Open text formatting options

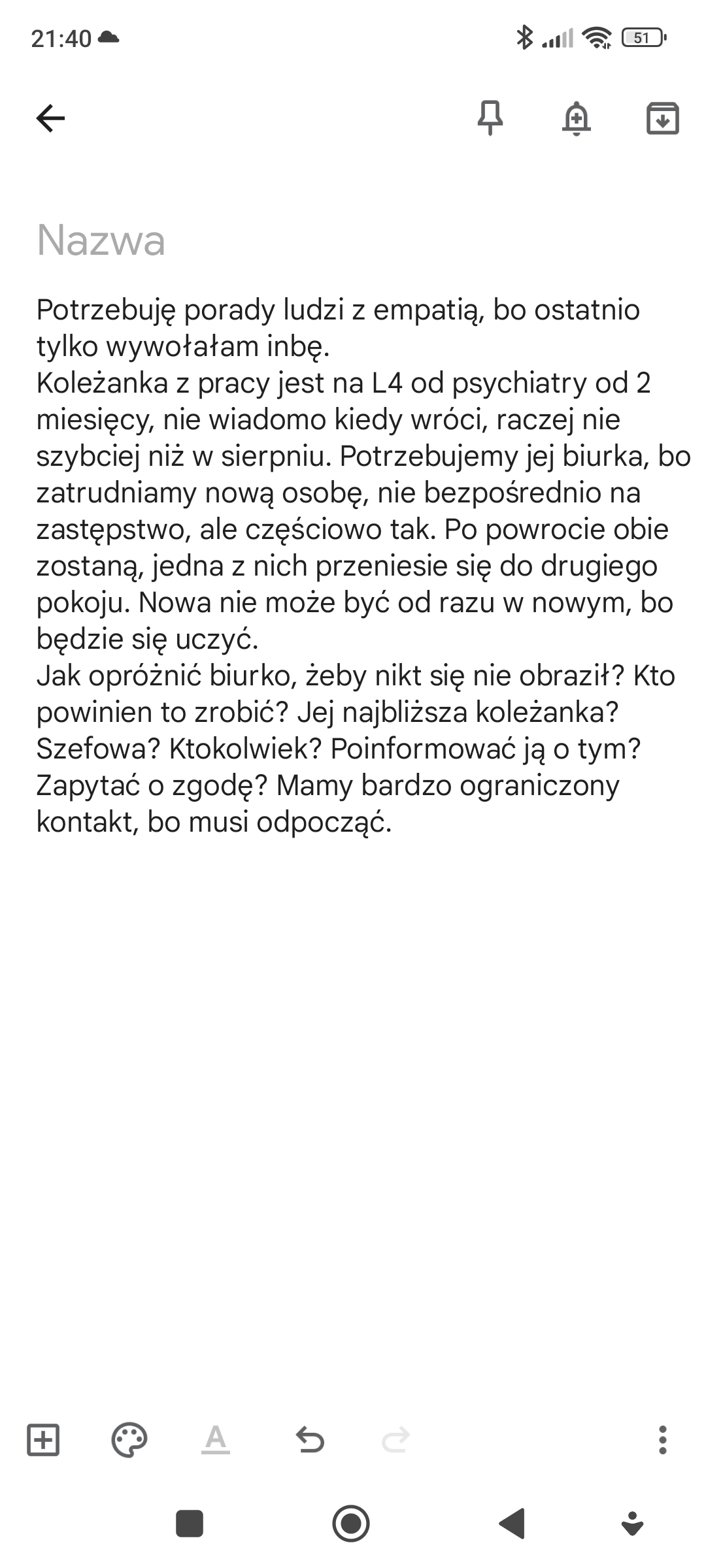tap(215, 1439)
